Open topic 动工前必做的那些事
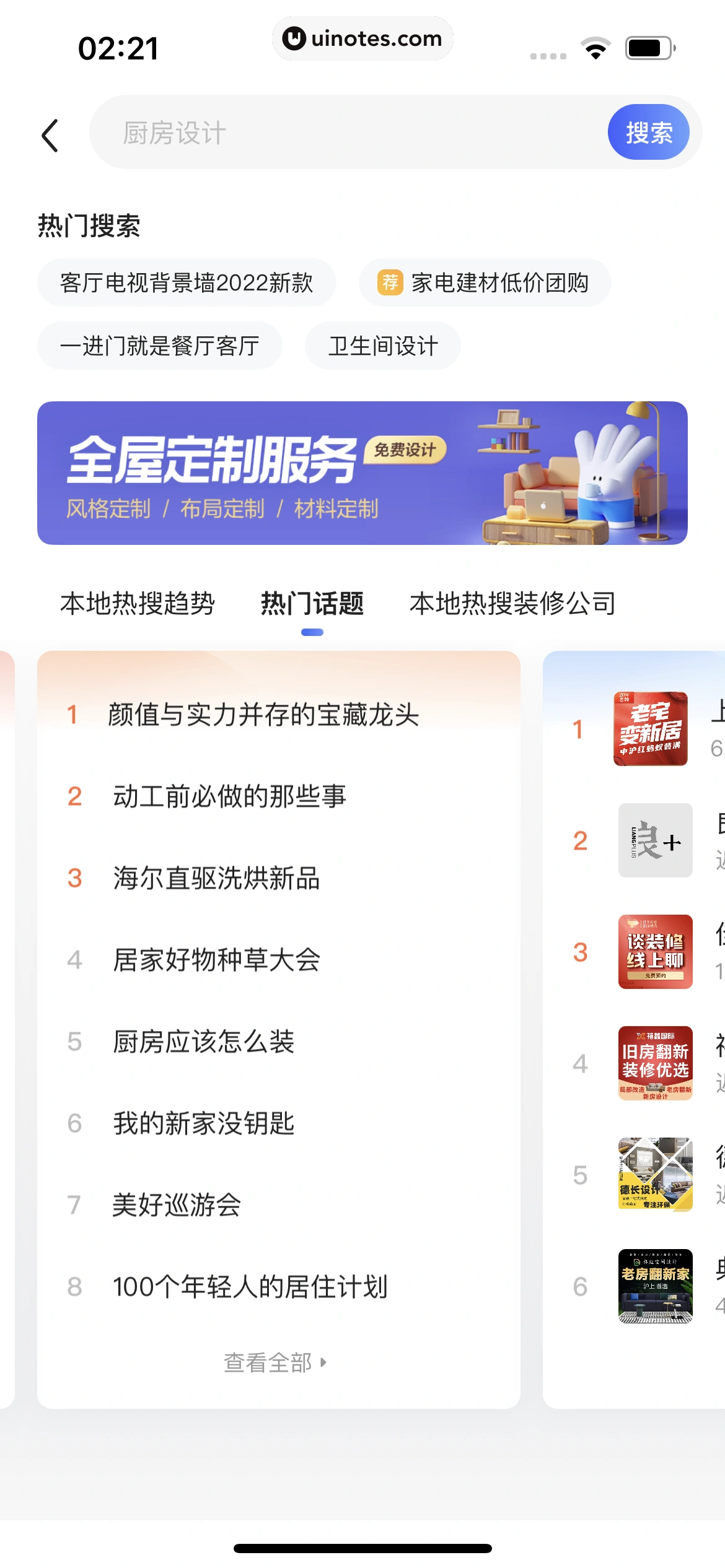725x1568 pixels. (x=229, y=796)
